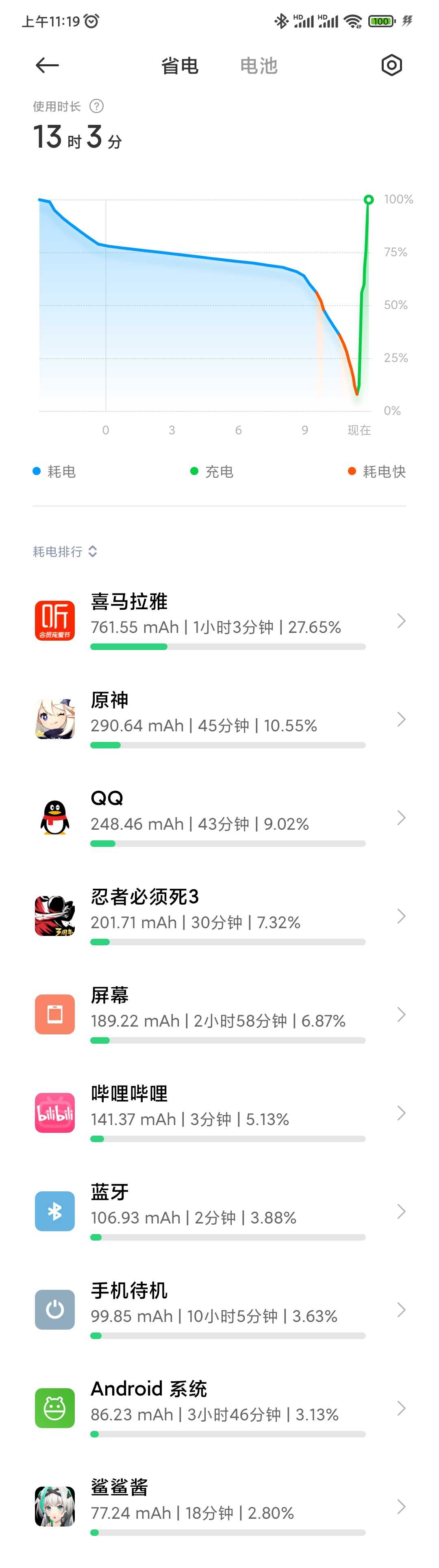The image size is (439, 1568).
Task: Open the settings gear icon
Action: tap(391, 65)
